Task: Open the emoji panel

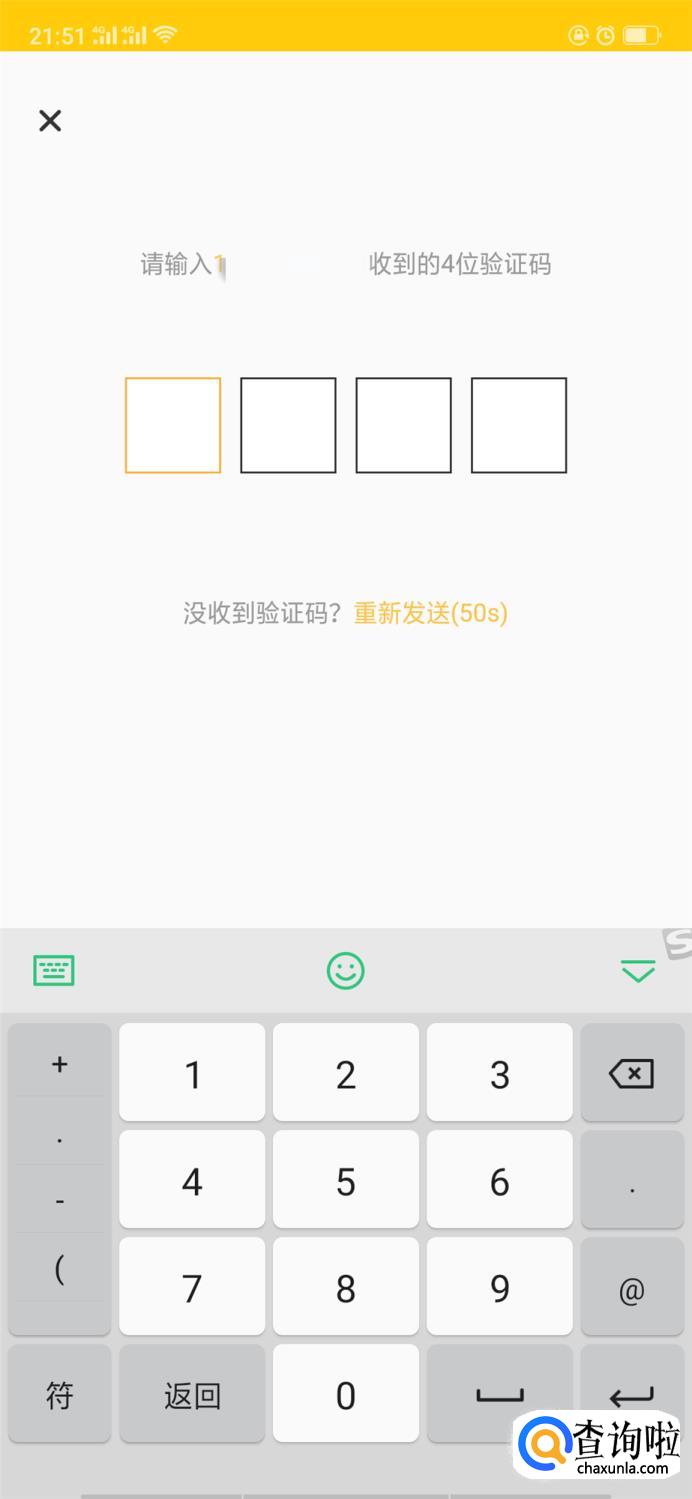Action: tap(346, 970)
